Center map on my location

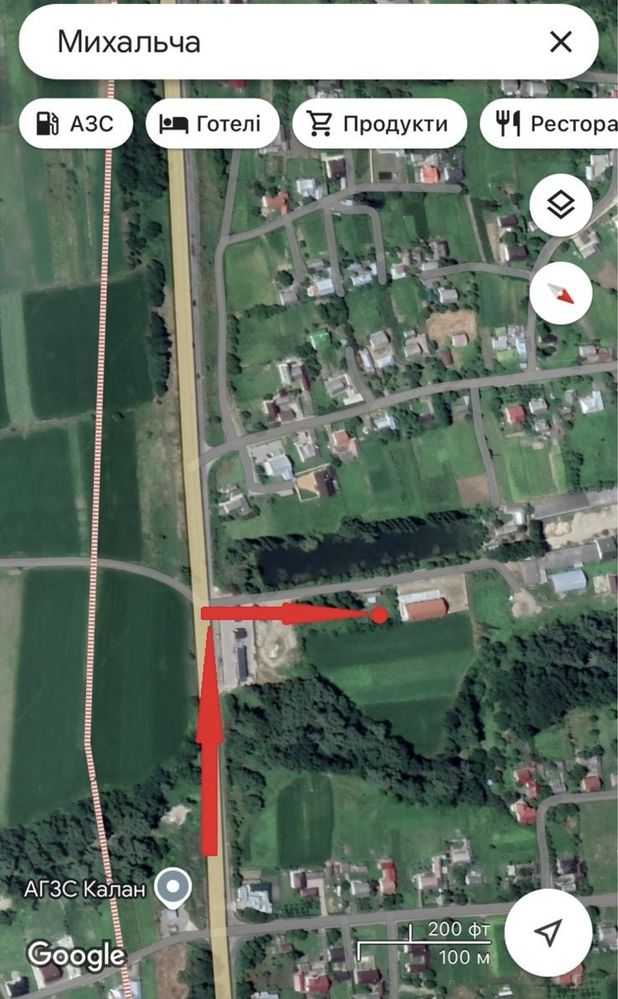click(549, 932)
